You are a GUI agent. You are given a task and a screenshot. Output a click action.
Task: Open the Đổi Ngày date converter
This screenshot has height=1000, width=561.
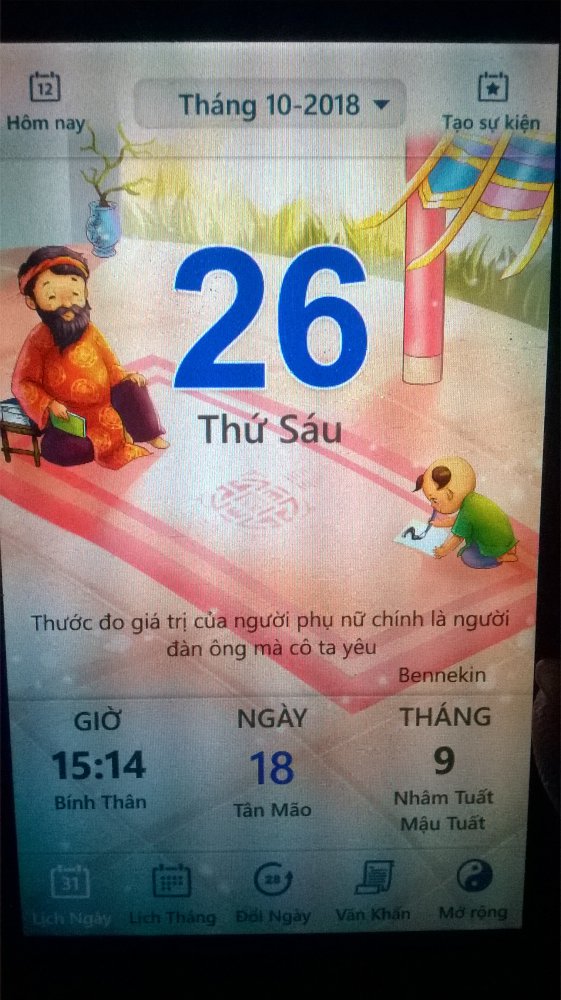pos(273,894)
